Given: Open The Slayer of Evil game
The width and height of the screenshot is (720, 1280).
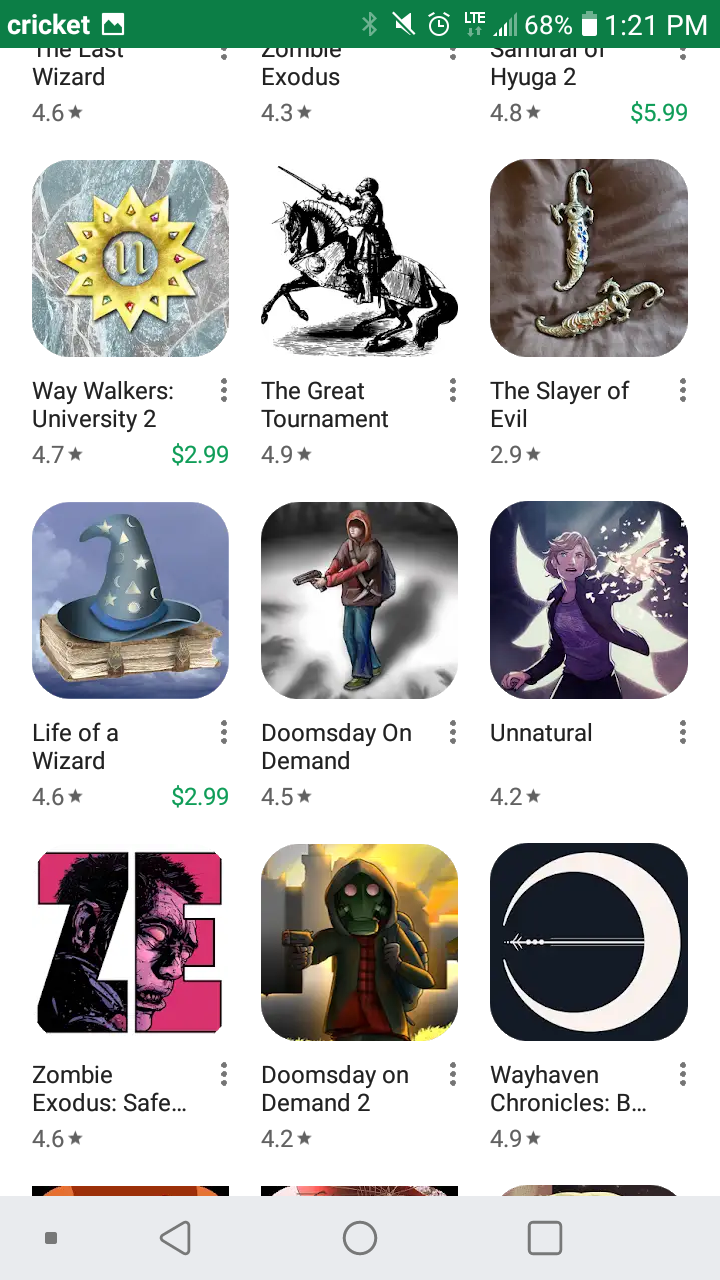Looking at the screenshot, I should click(588, 258).
